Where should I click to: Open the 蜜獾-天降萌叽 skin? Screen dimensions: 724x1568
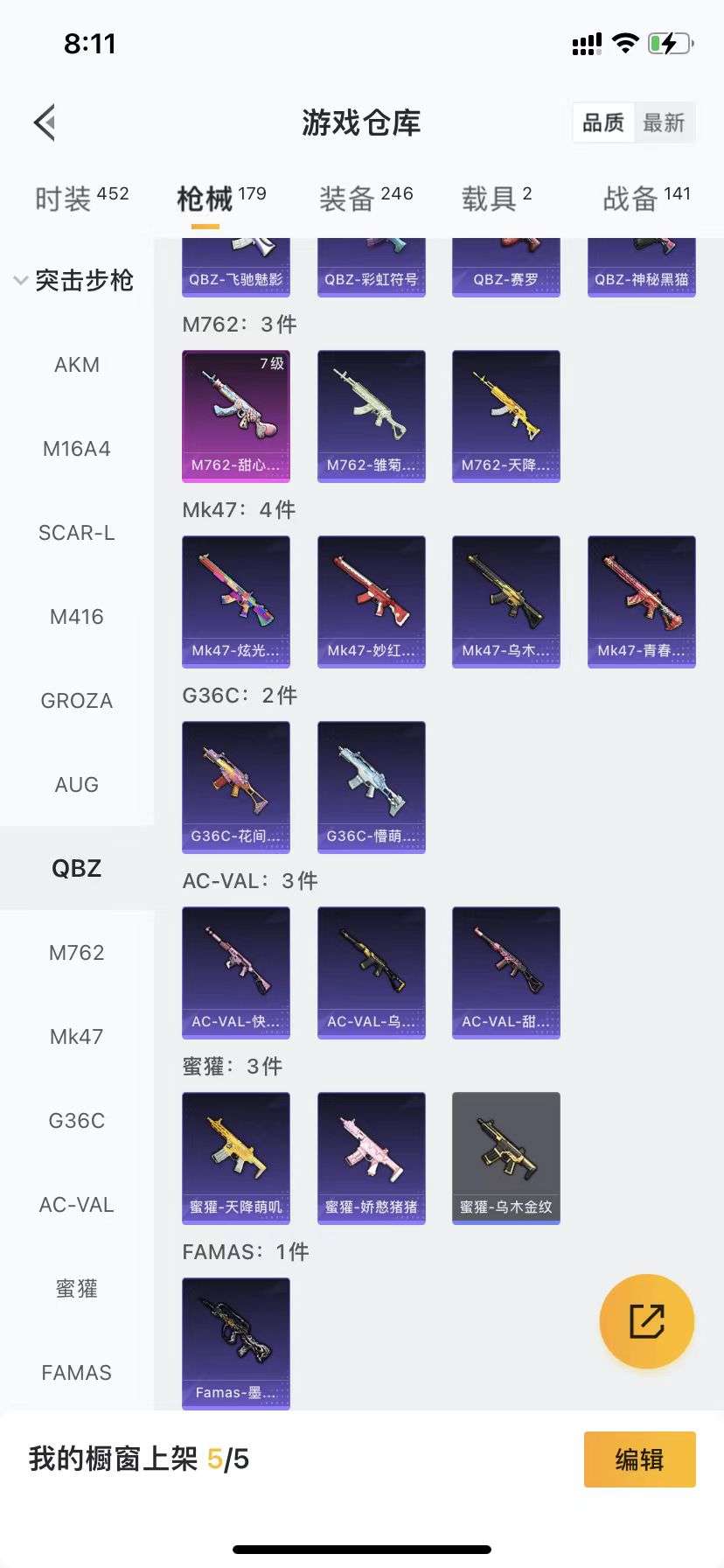(236, 1158)
